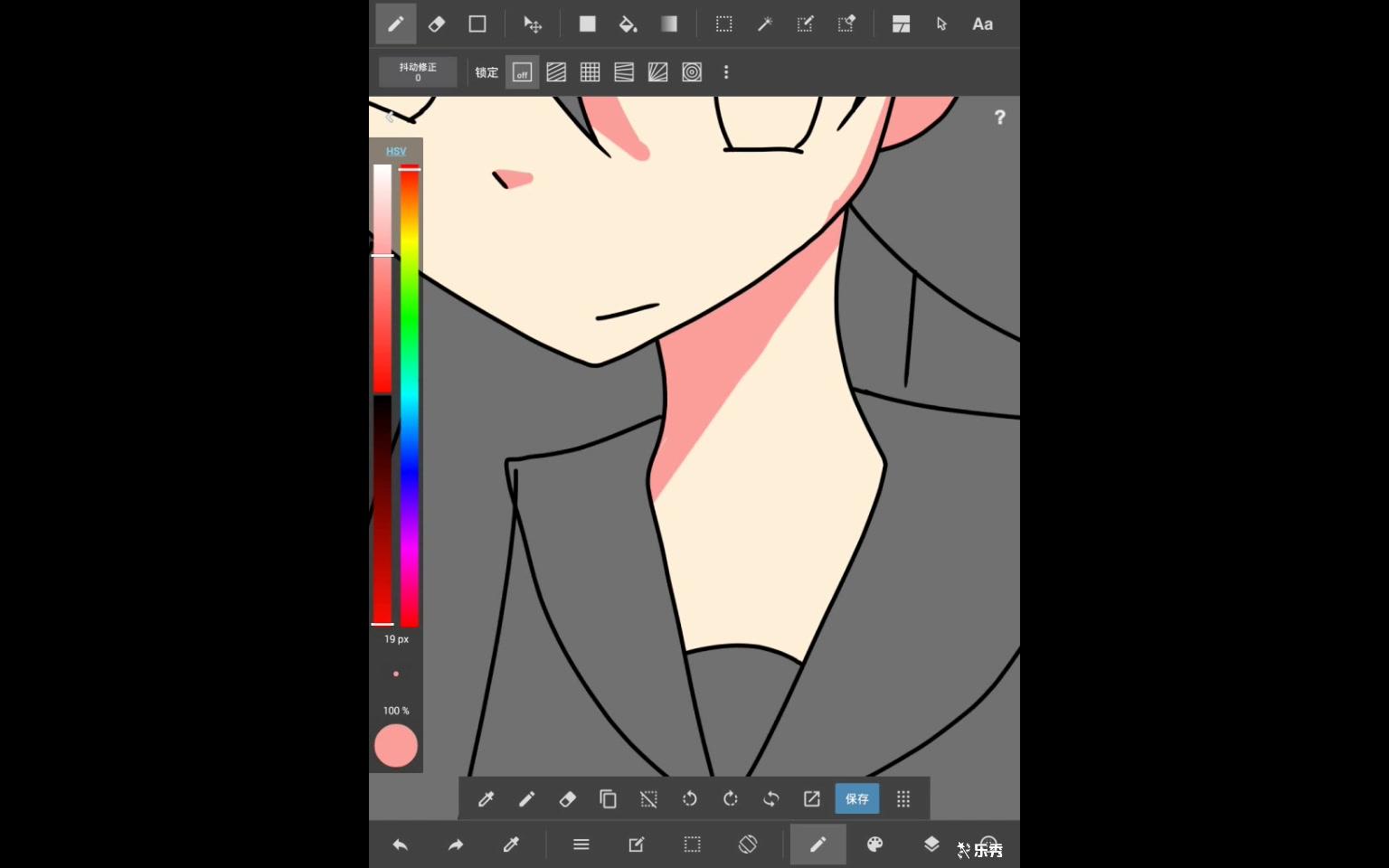Image resolution: width=1389 pixels, height=868 pixels.
Task: Switch the HSV color mode
Action: 396,151
